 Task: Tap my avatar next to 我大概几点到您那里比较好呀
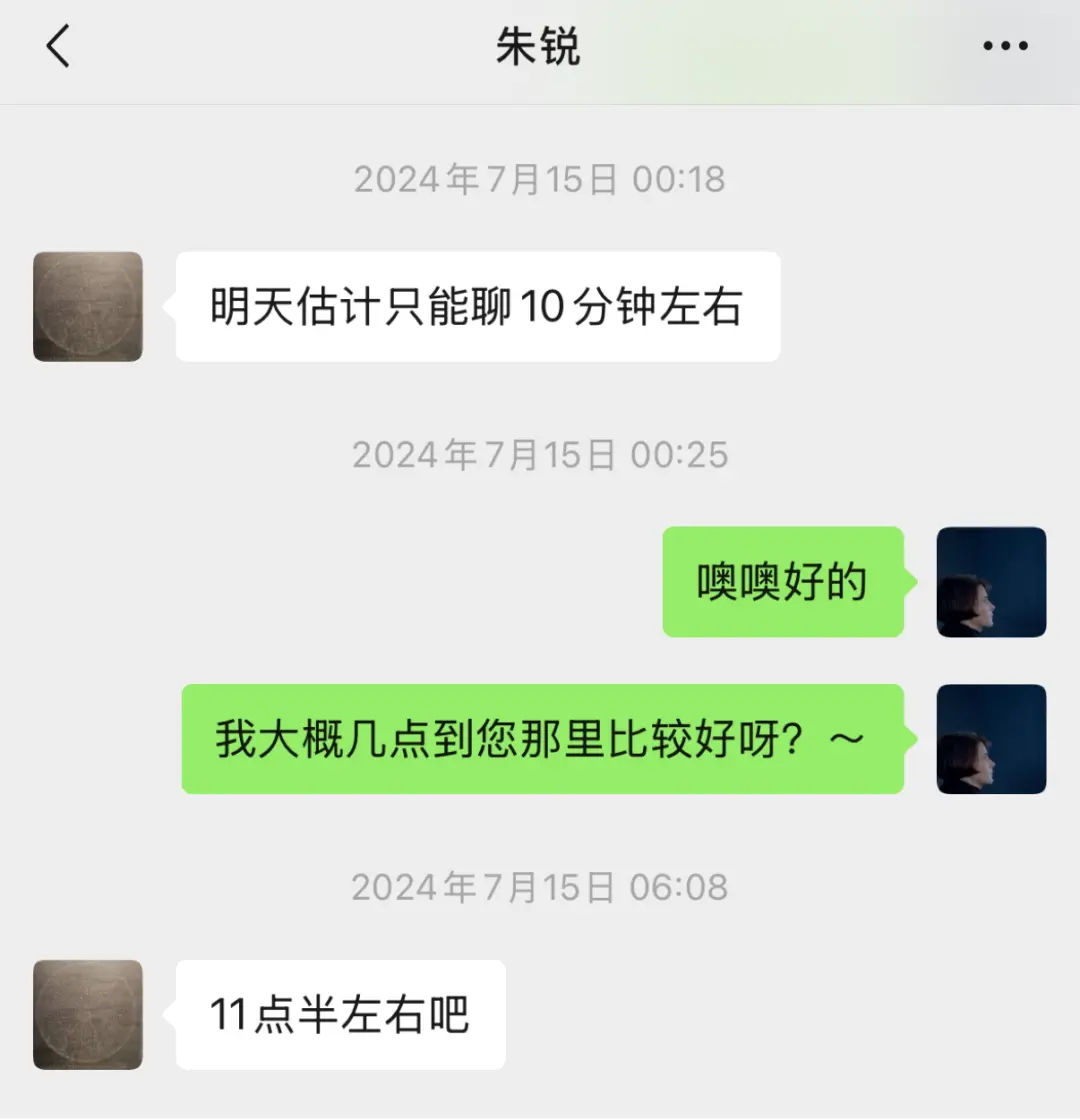991,739
